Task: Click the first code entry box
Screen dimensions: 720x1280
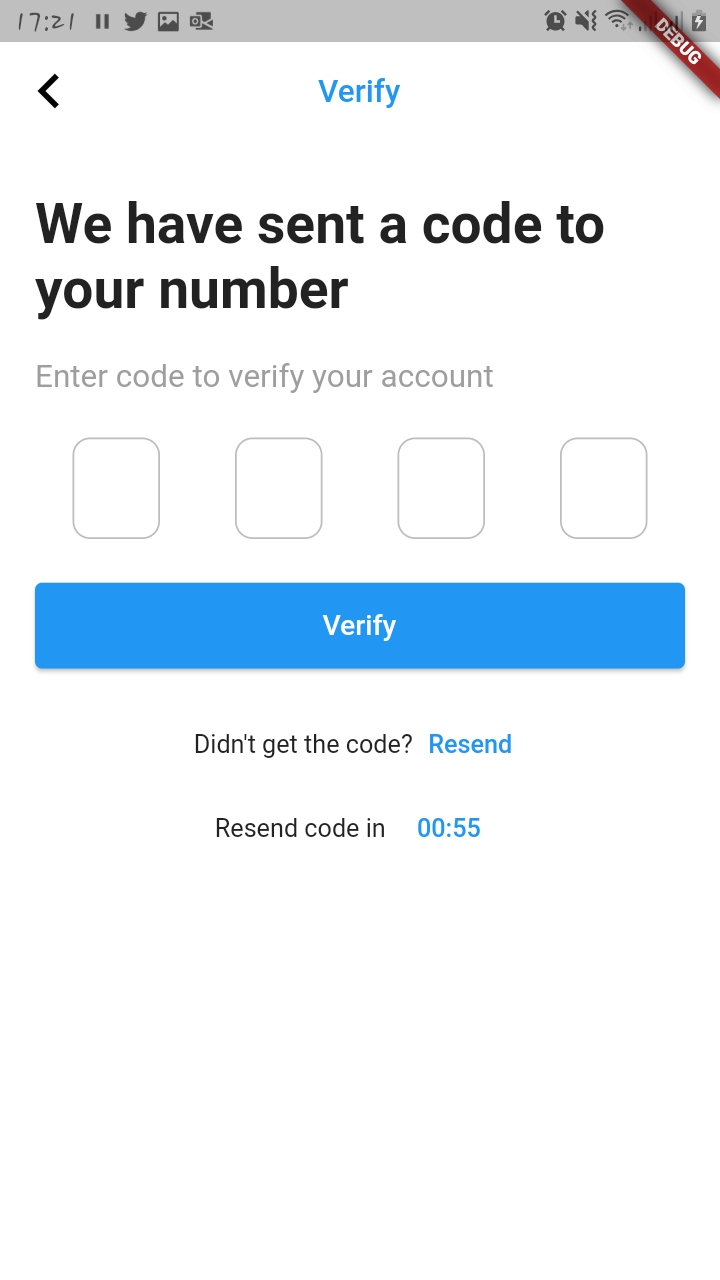Action: tap(116, 487)
